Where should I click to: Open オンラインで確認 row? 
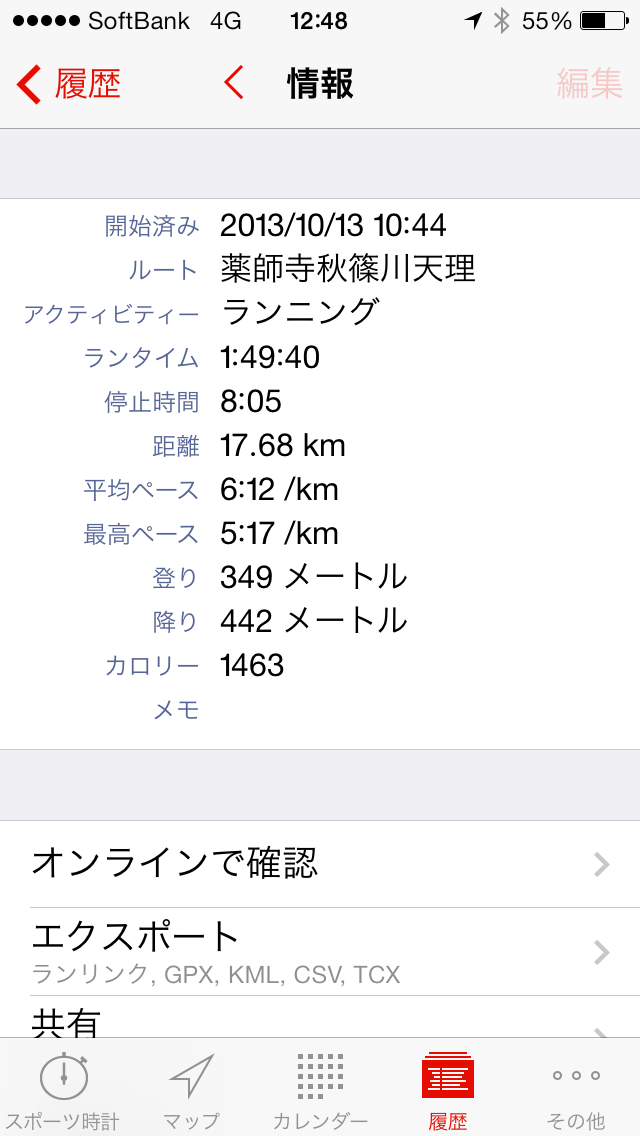[x=320, y=864]
